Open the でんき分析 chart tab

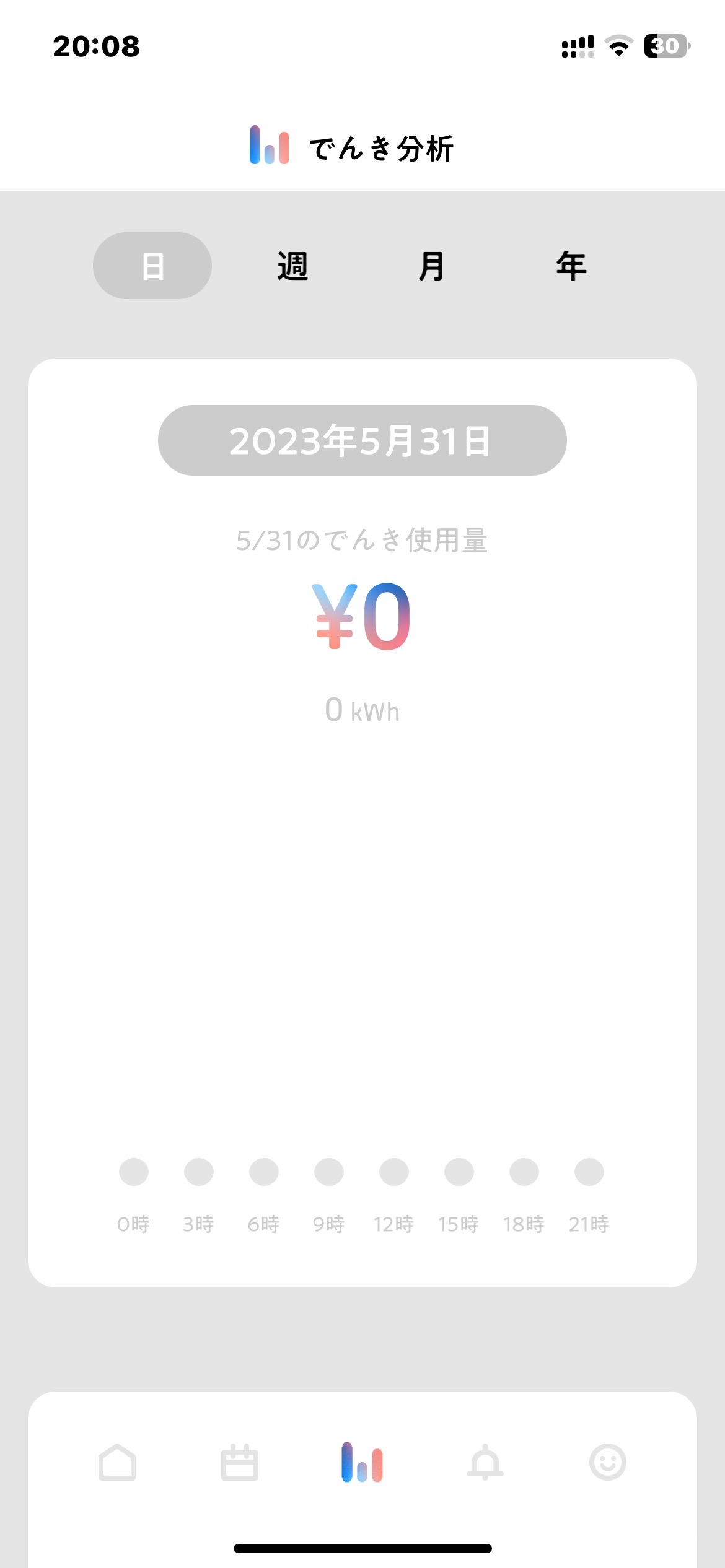tap(362, 1462)
